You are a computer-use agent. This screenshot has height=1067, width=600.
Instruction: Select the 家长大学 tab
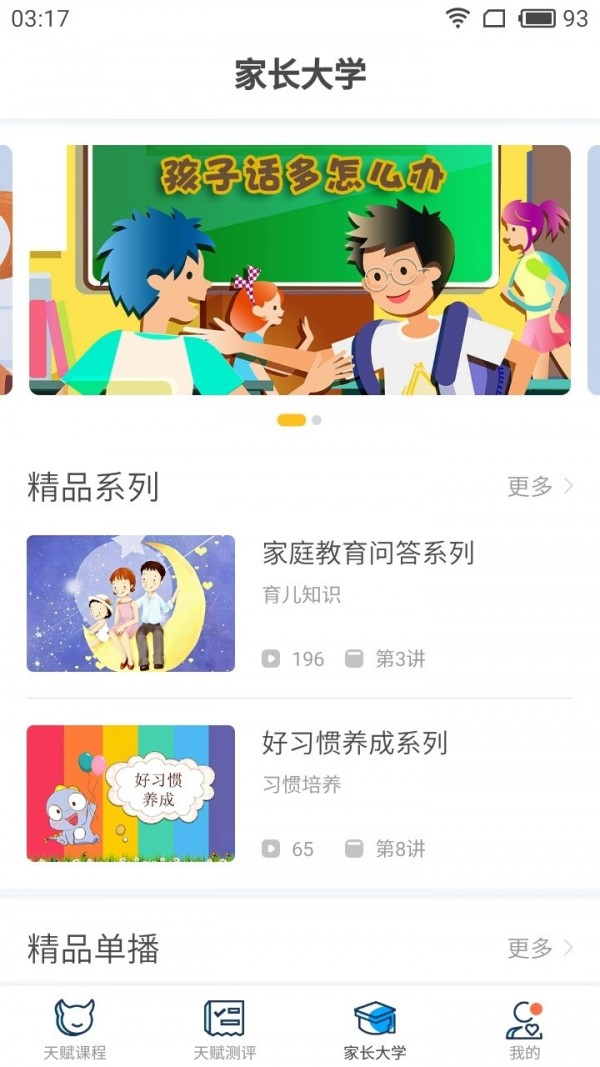click(x=375, y=1029)
